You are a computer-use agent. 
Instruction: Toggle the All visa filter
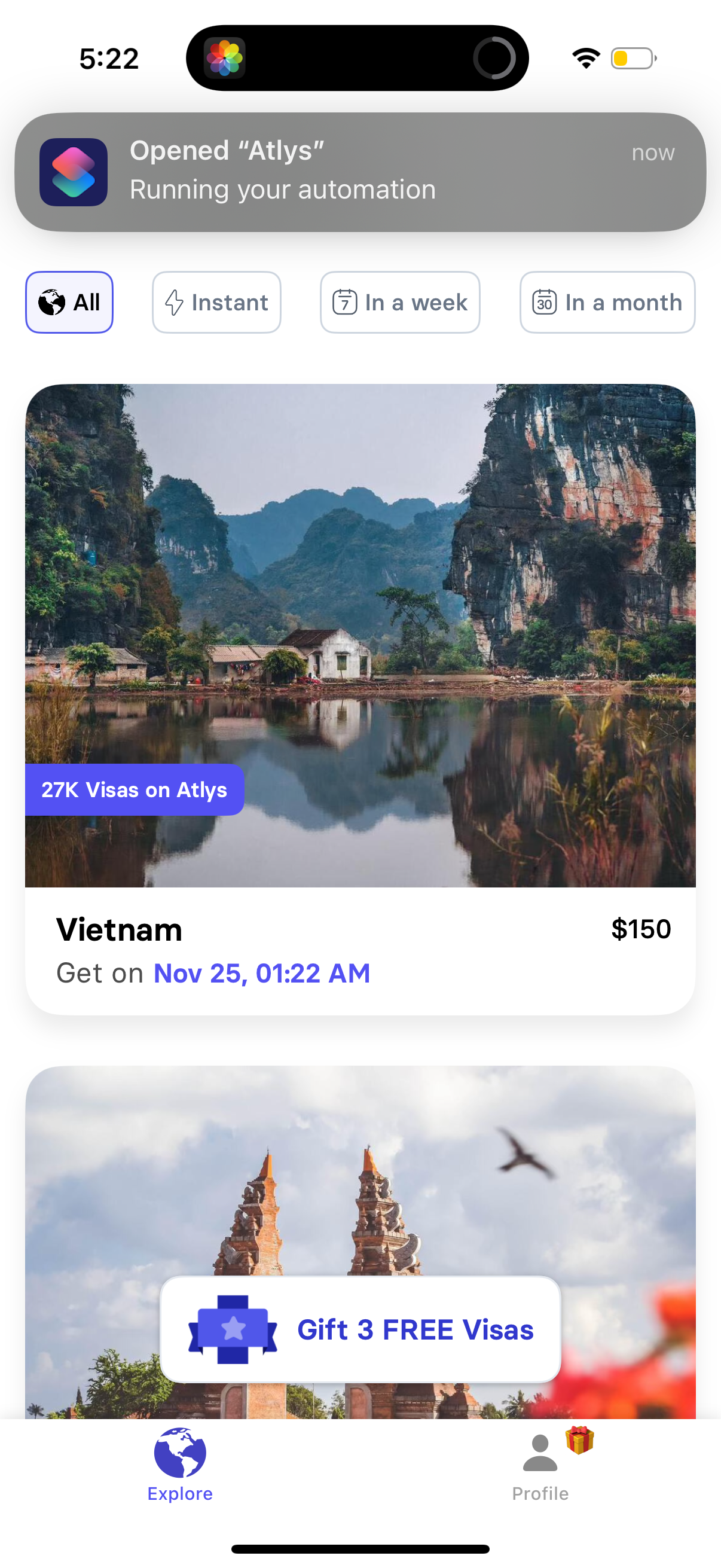[x=69, y=302]
